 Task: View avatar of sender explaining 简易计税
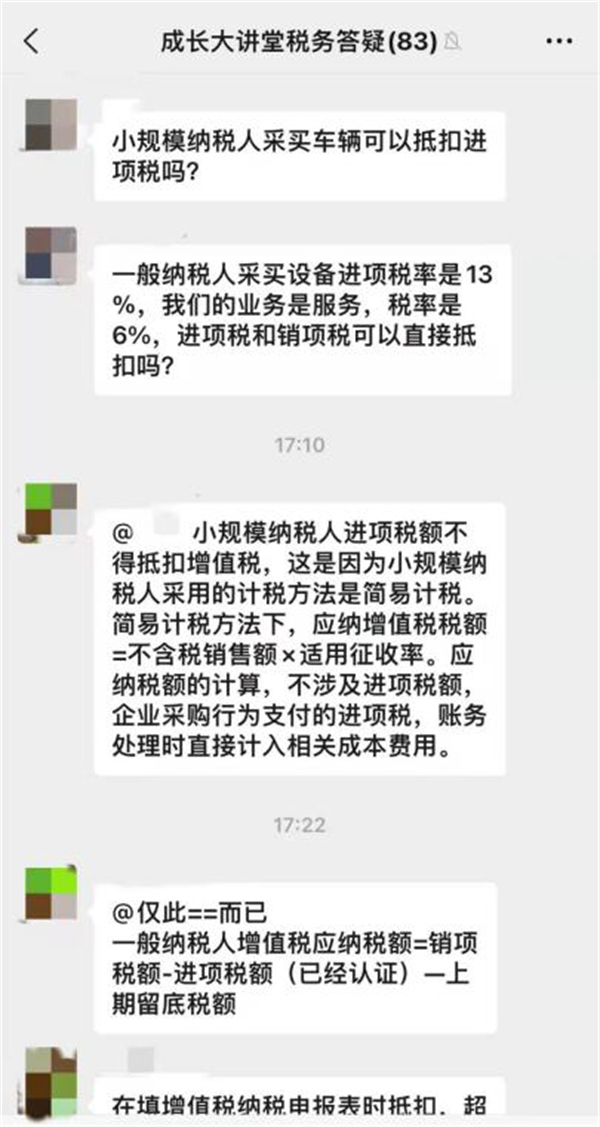click(50, 511)
